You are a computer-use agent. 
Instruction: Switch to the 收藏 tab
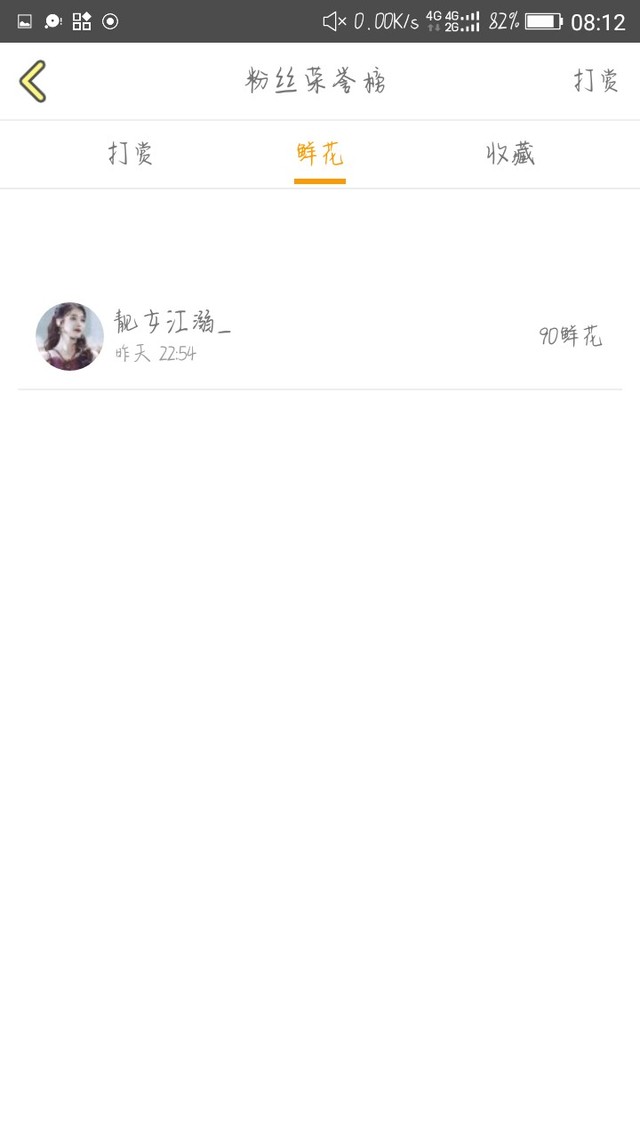tap(510, 154)
